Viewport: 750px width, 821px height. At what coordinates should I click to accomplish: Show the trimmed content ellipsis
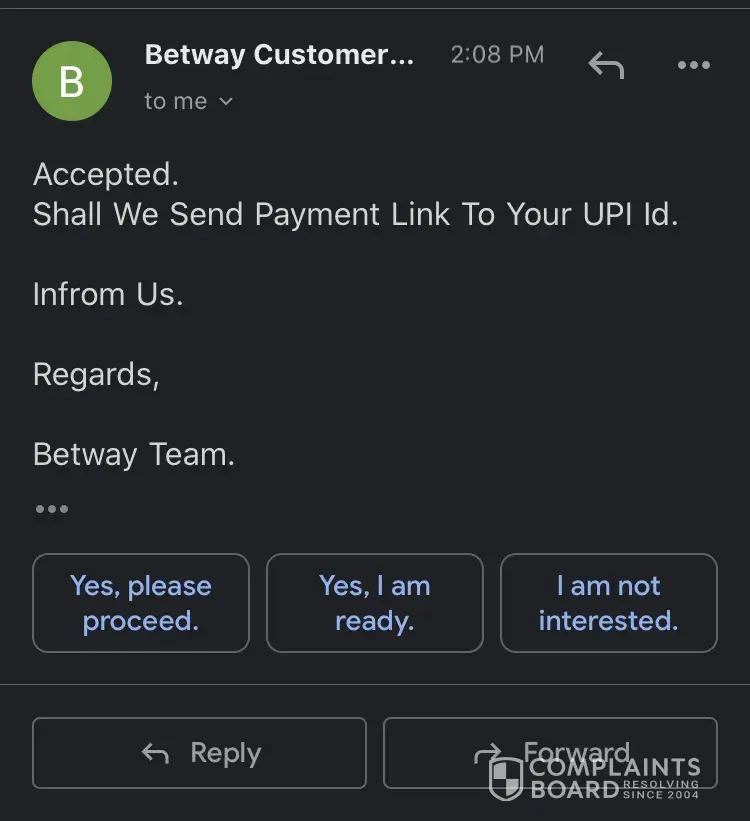(x=51, y=509)
